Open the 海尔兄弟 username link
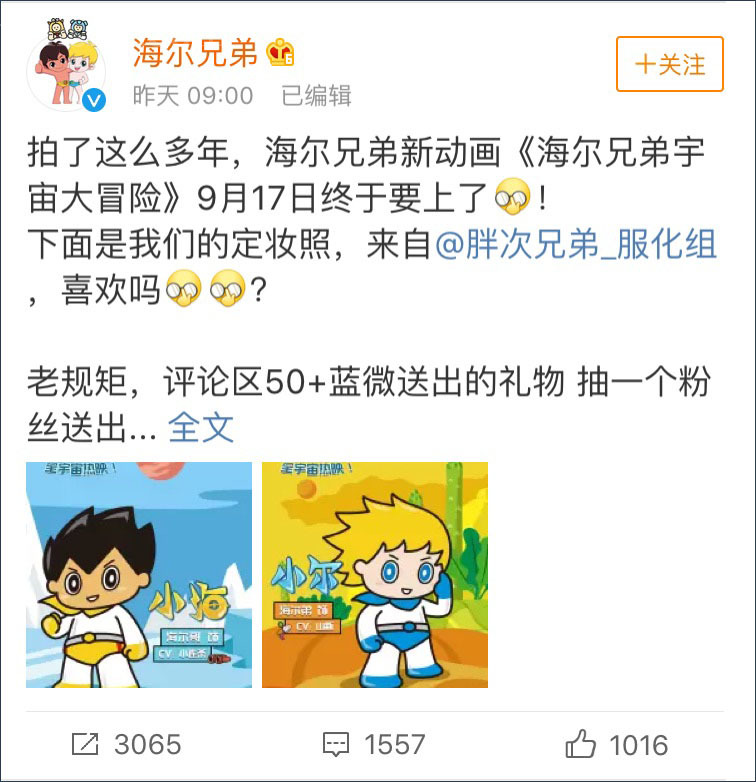The width and height of the screenshot is (756, 782). [x=196, y=53]
